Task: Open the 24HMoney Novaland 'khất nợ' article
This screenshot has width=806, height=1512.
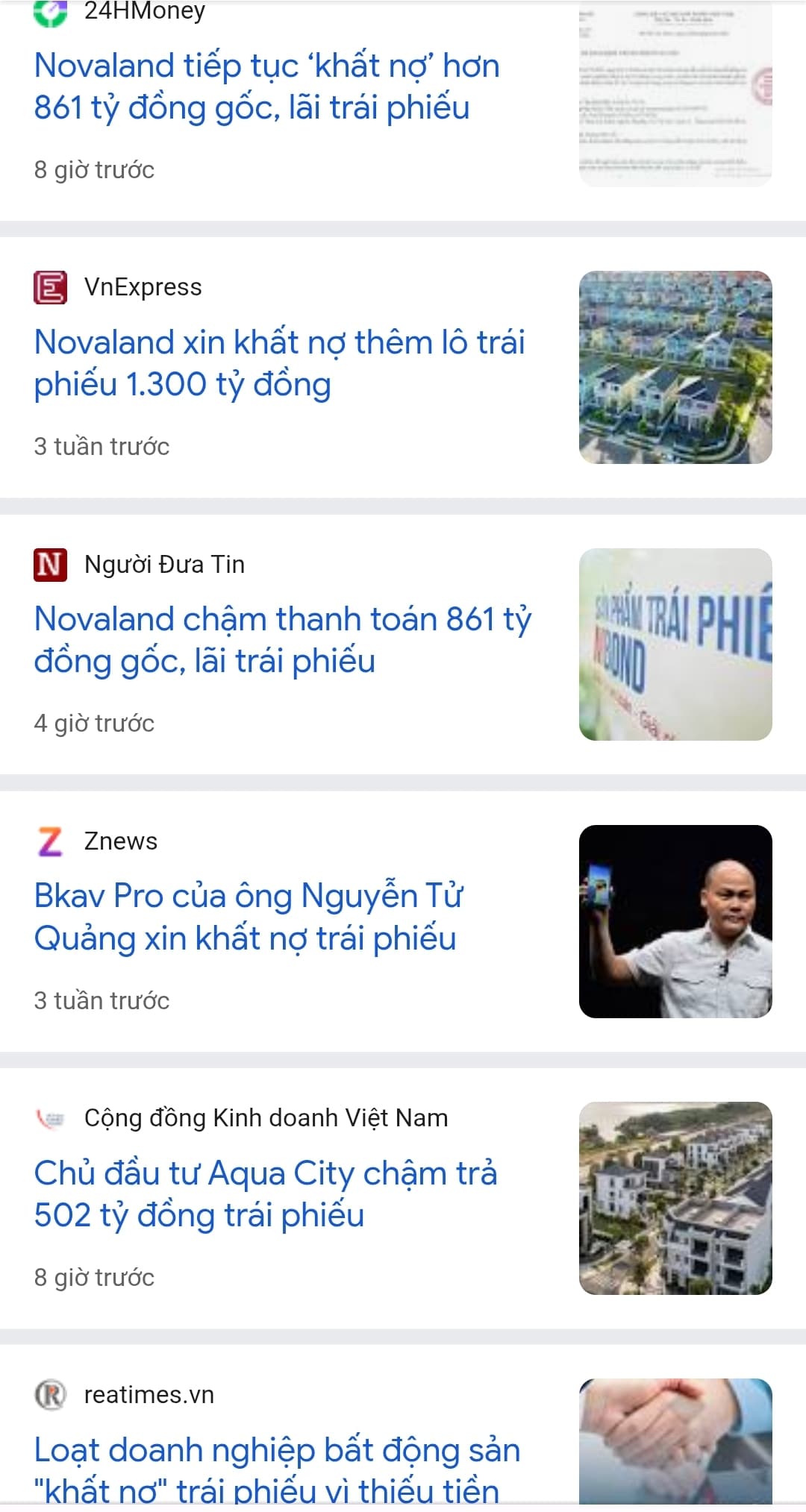Action: tap(266, 87)
